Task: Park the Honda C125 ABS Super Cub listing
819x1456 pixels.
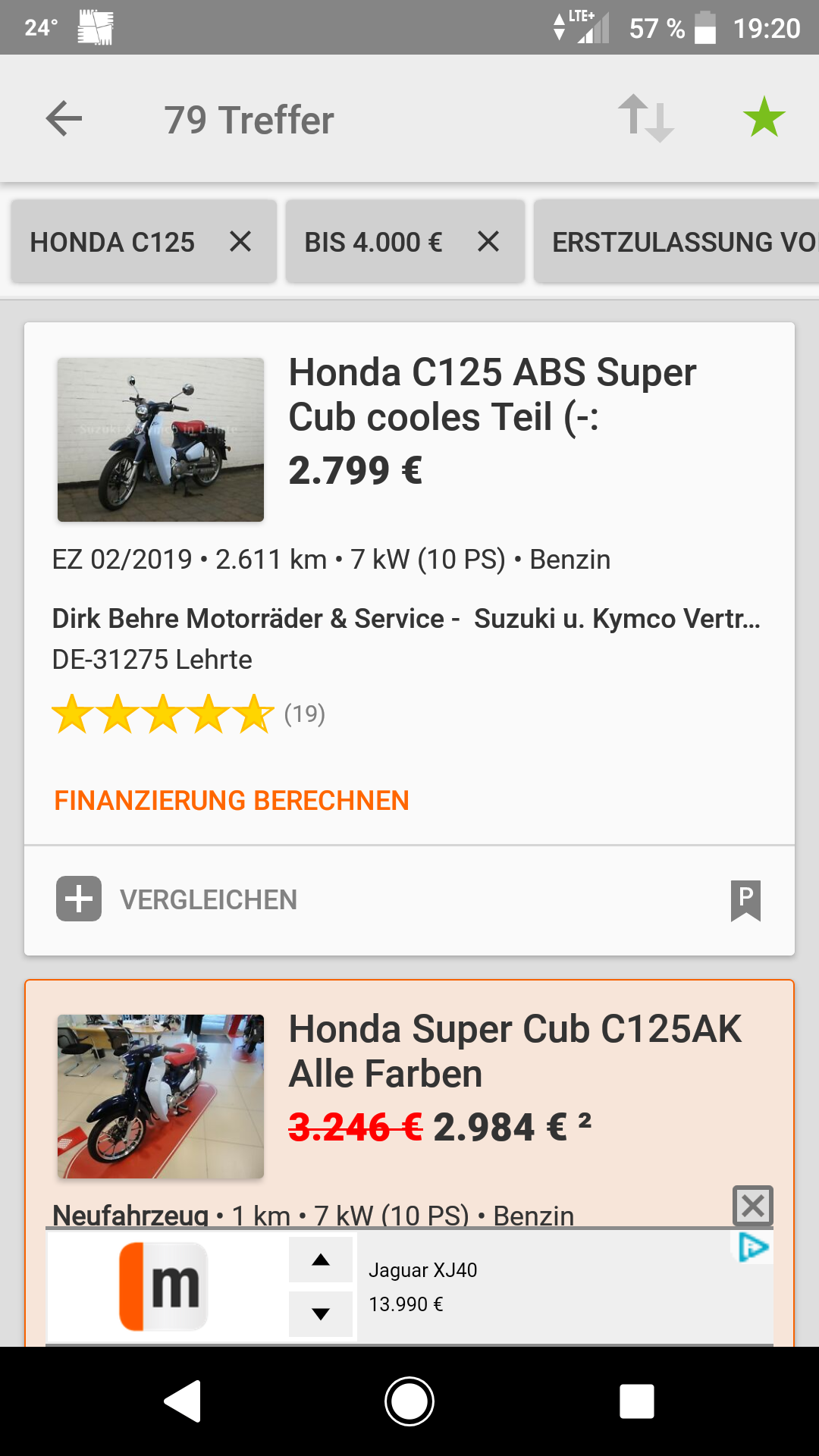Action: pyautogui.click(x=745, y=900)
